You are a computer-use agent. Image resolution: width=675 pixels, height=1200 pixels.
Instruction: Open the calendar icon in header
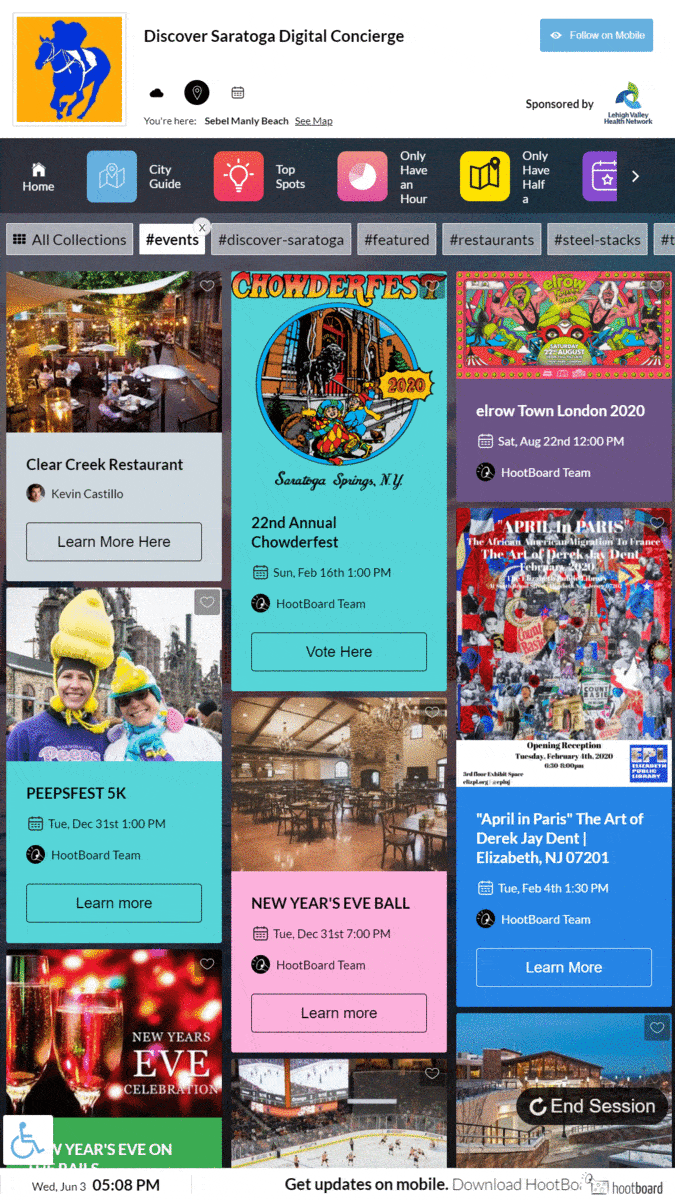point(238,93)
